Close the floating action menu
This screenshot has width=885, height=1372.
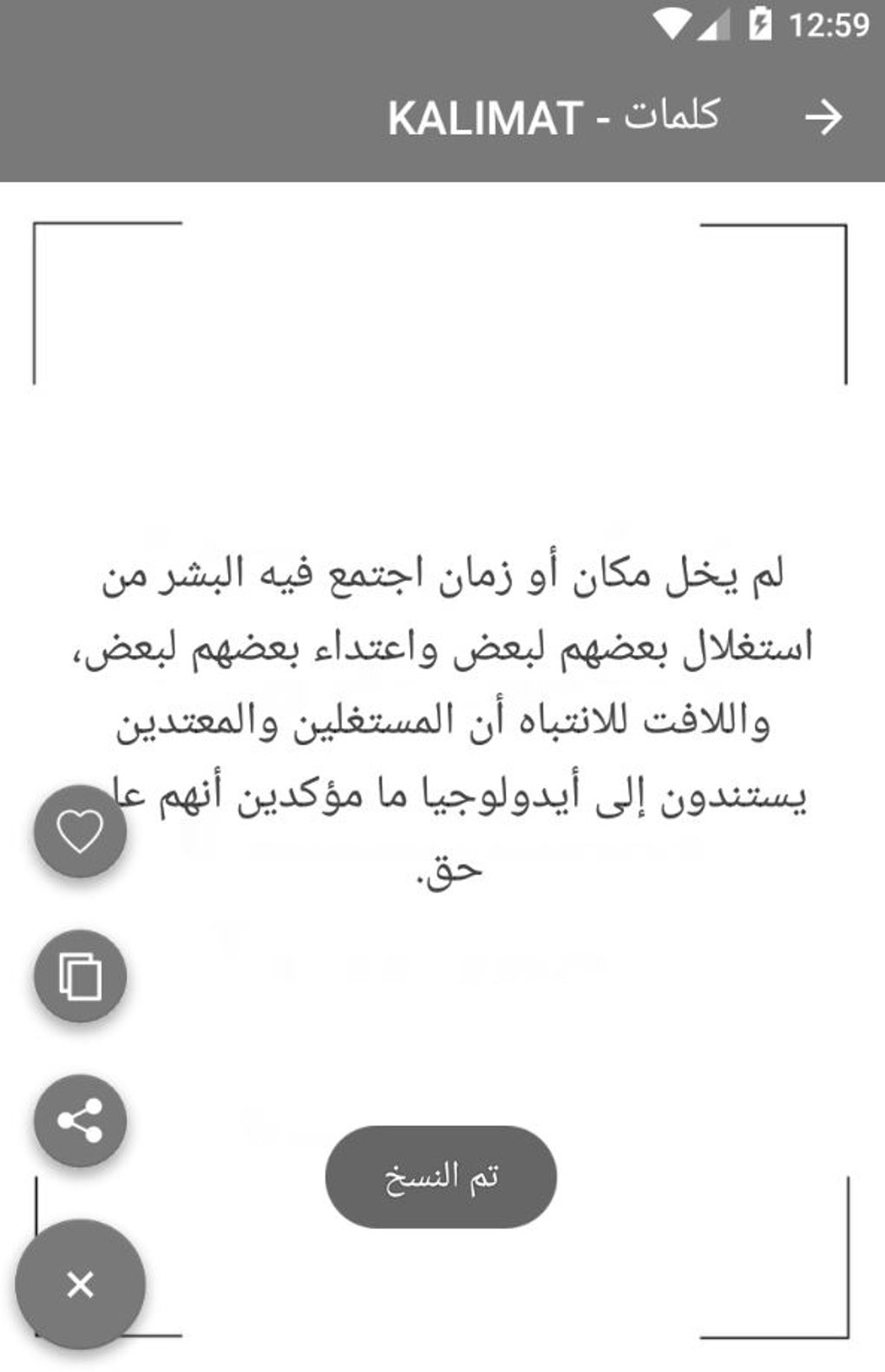point(80,1283)
